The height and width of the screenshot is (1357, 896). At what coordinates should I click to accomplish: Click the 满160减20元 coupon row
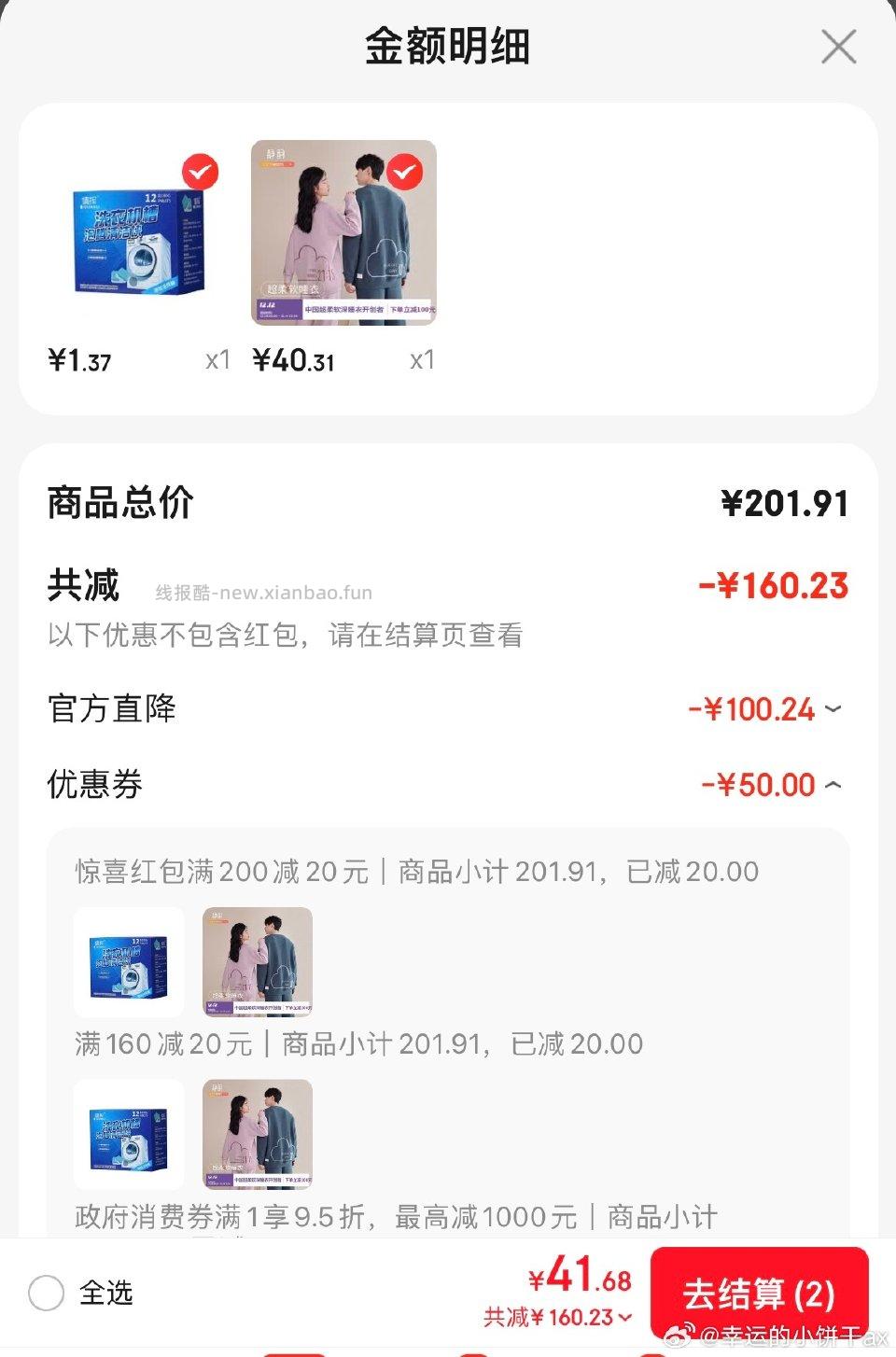(357, 1043)
